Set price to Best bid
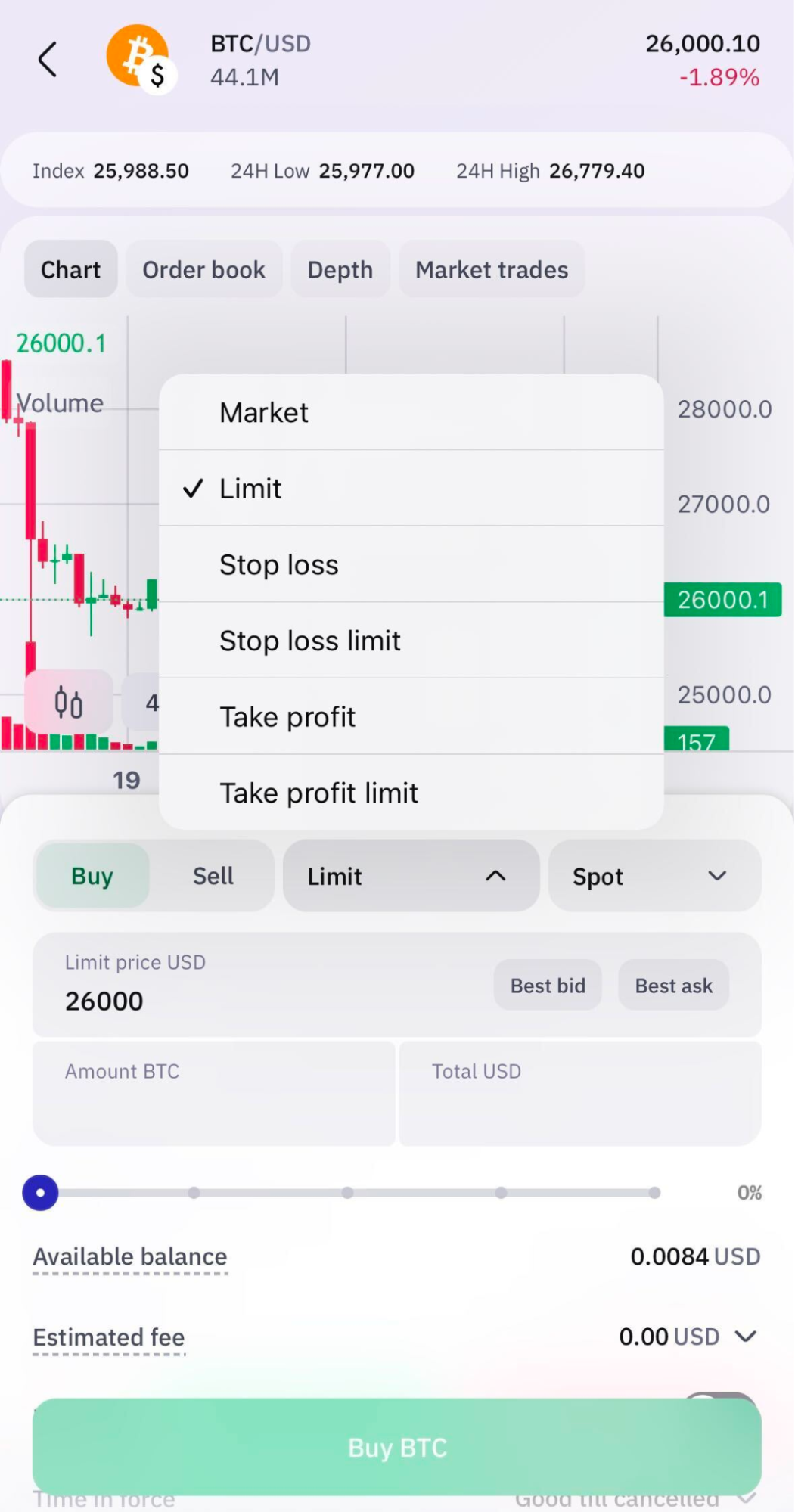The width and height of the screenshot is (795, 1512). [547, 985]
